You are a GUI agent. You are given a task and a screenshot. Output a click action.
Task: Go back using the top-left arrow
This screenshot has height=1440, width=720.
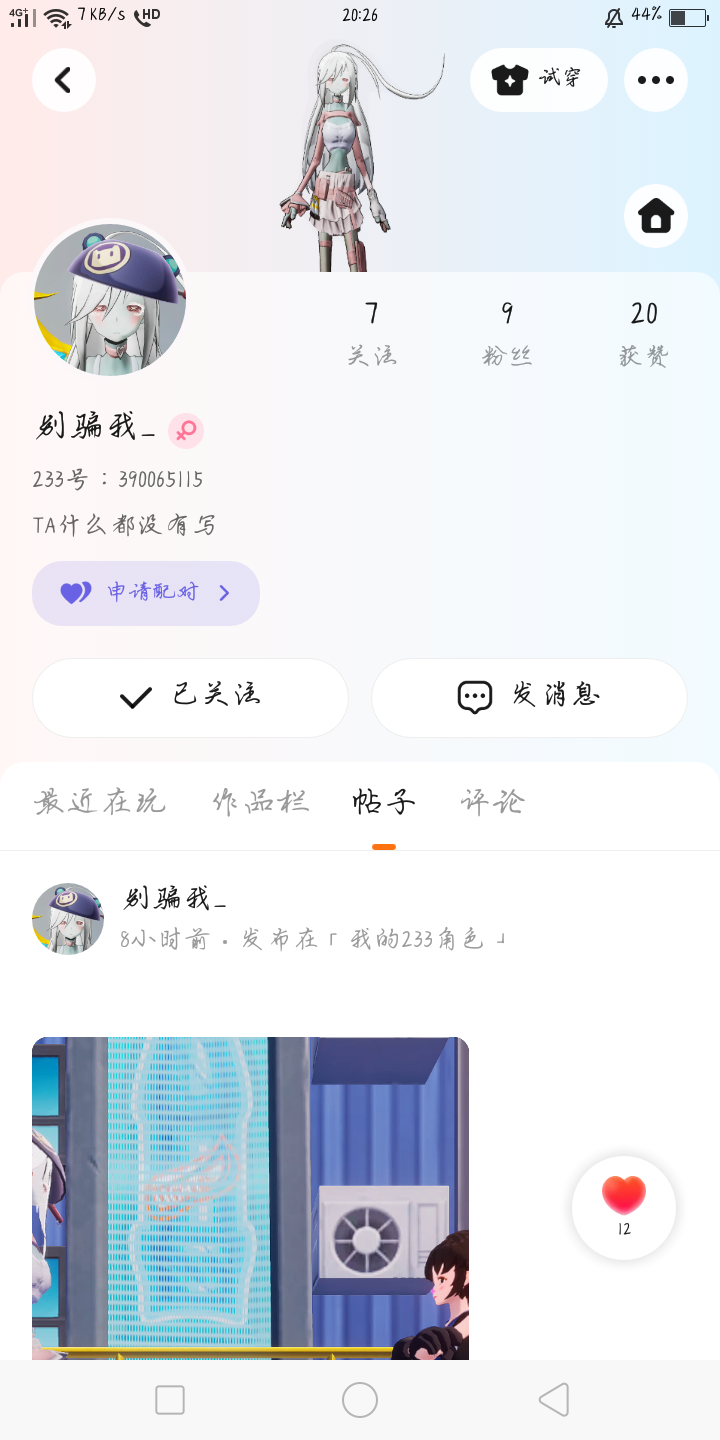[64, 80]
